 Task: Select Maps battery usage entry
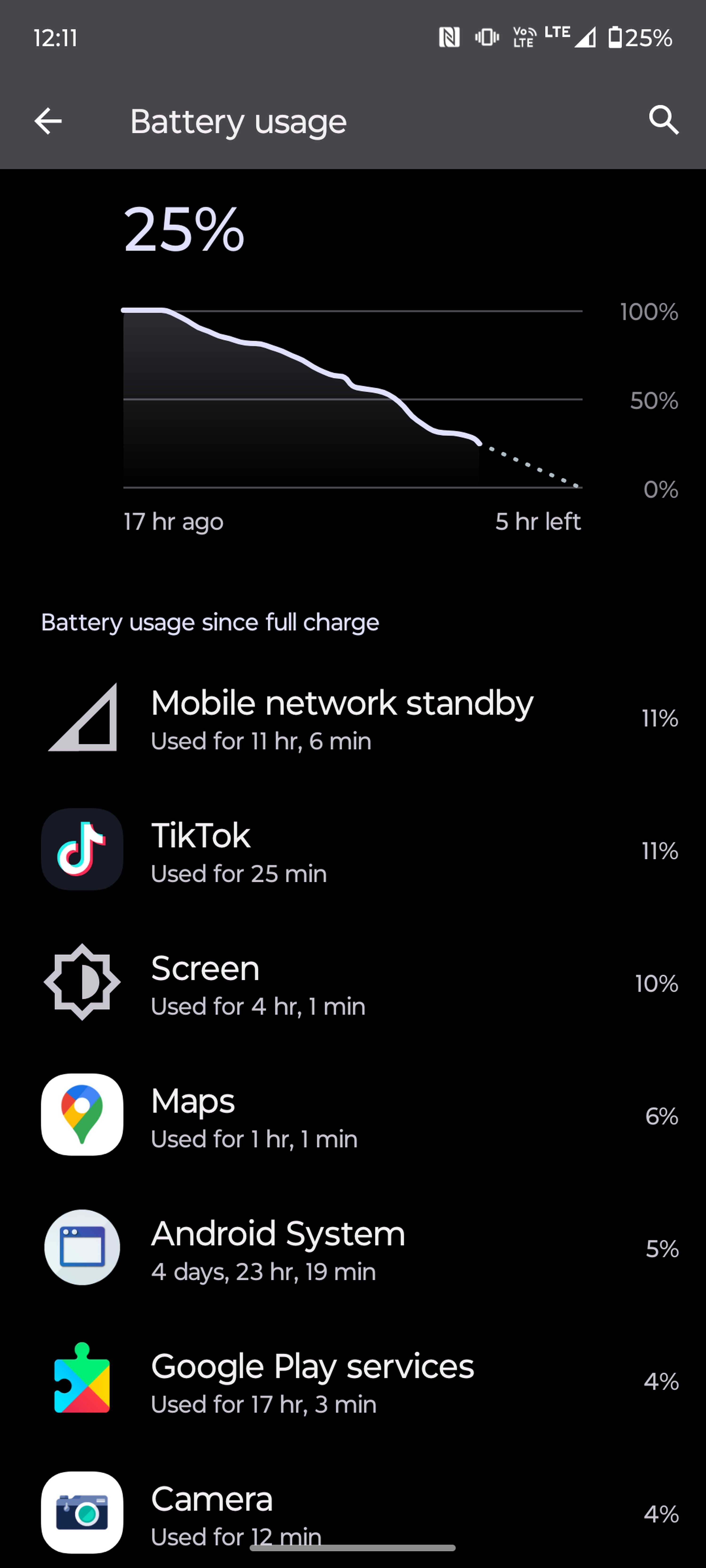pos(353,1116)
